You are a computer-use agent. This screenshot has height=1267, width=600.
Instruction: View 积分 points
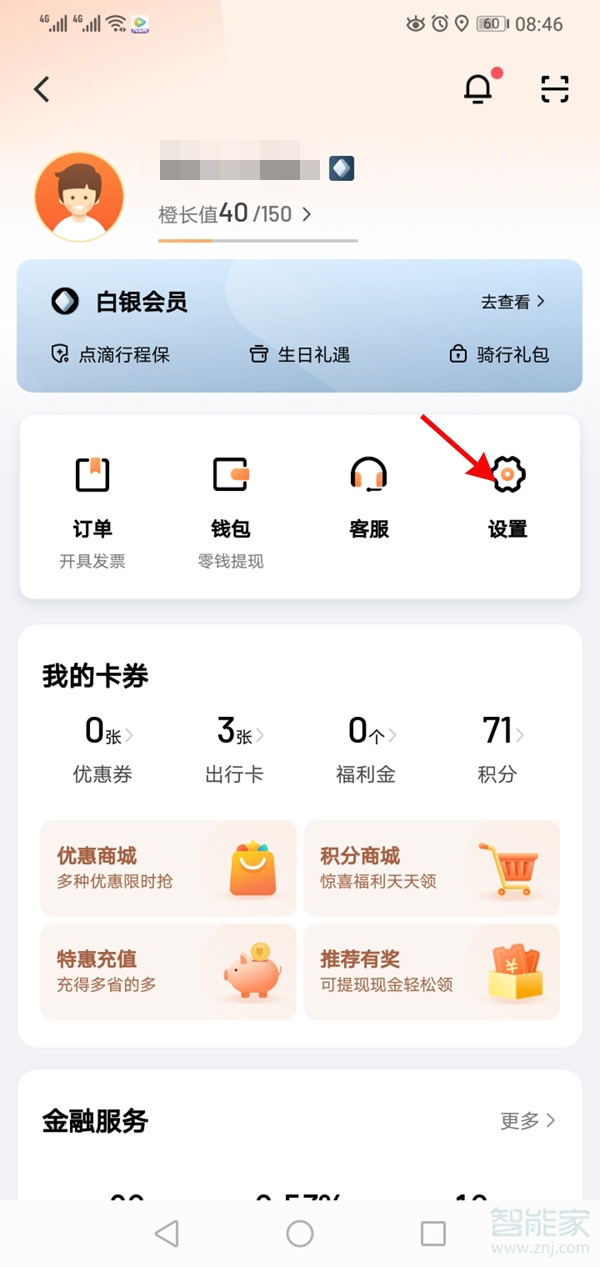pos(498,750)
